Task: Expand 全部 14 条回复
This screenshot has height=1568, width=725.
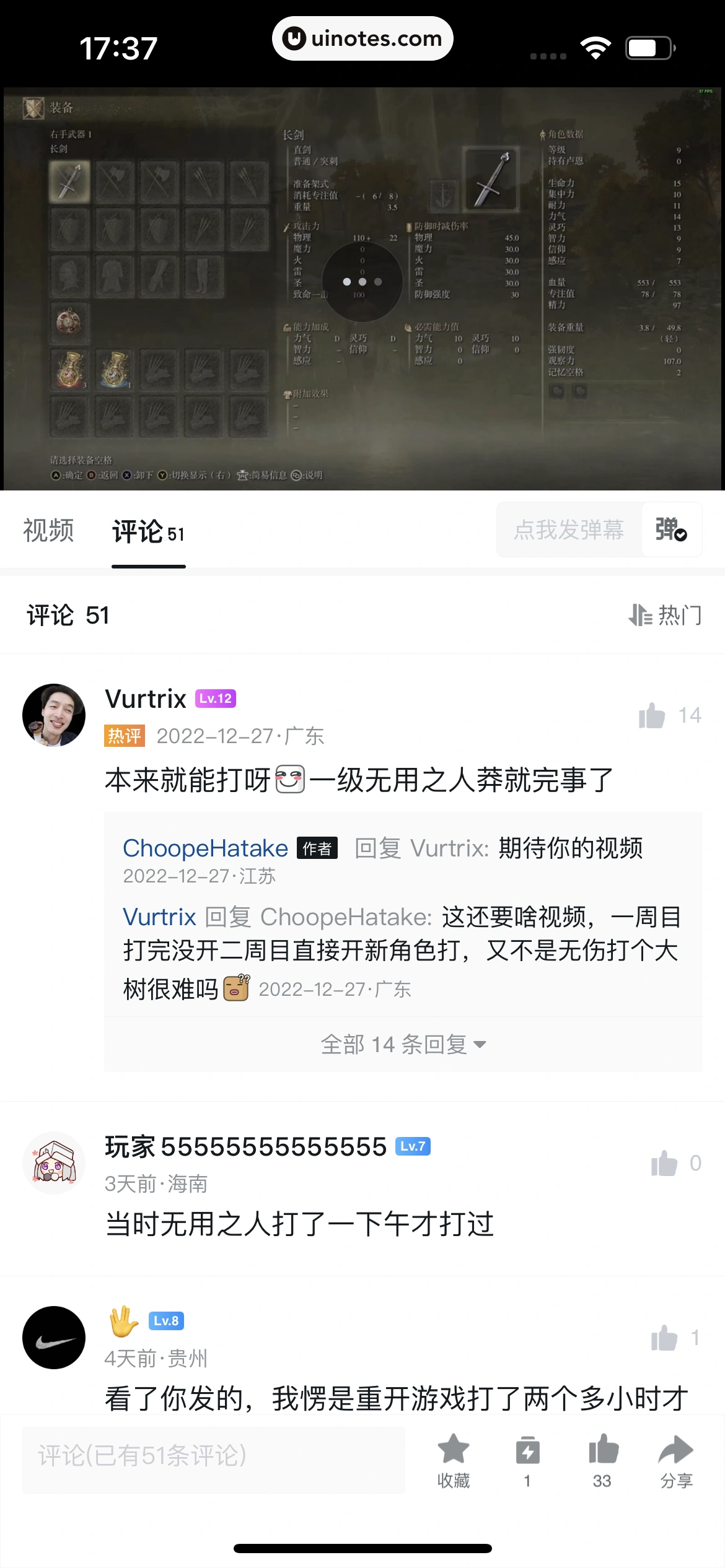Action: [403, 1045]
